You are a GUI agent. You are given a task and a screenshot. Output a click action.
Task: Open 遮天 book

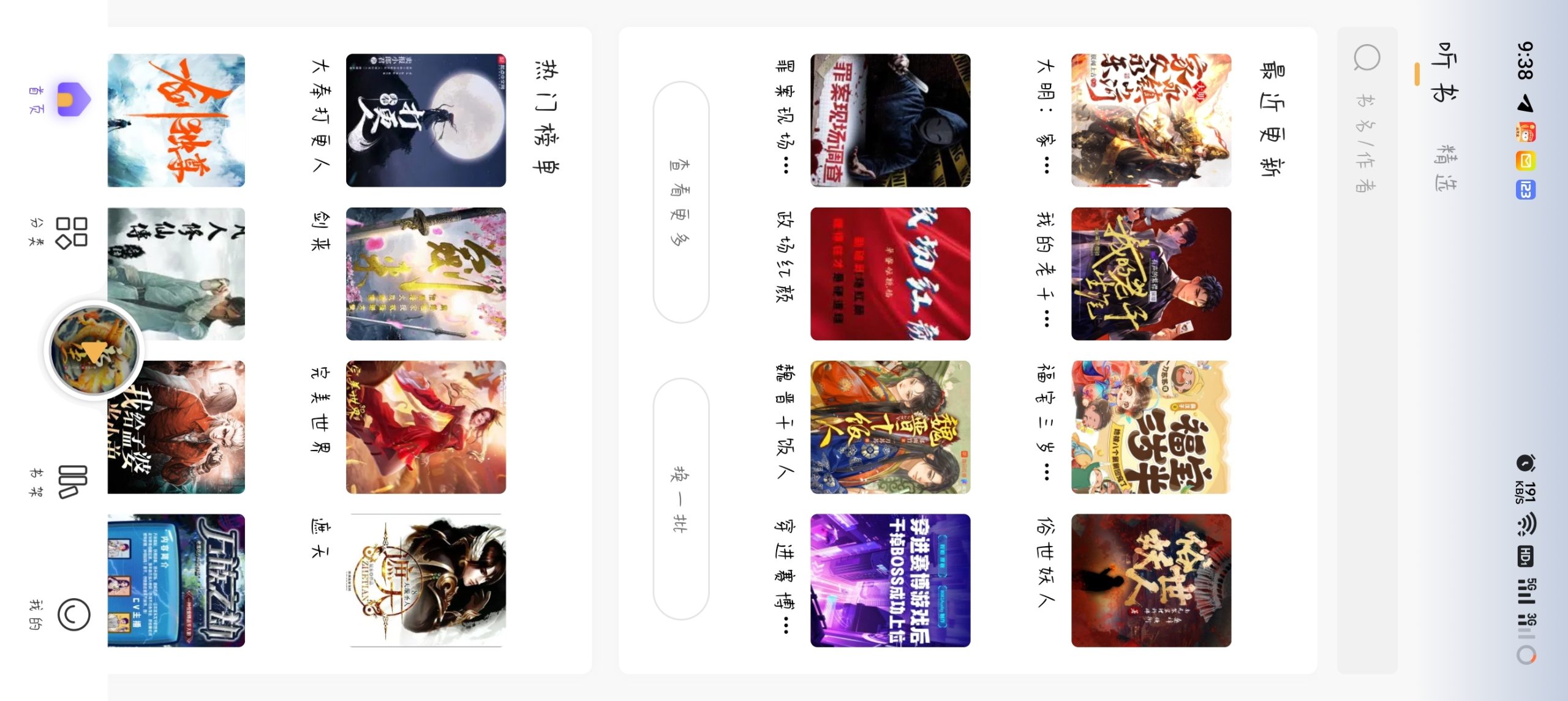click(x=426, y=580)
